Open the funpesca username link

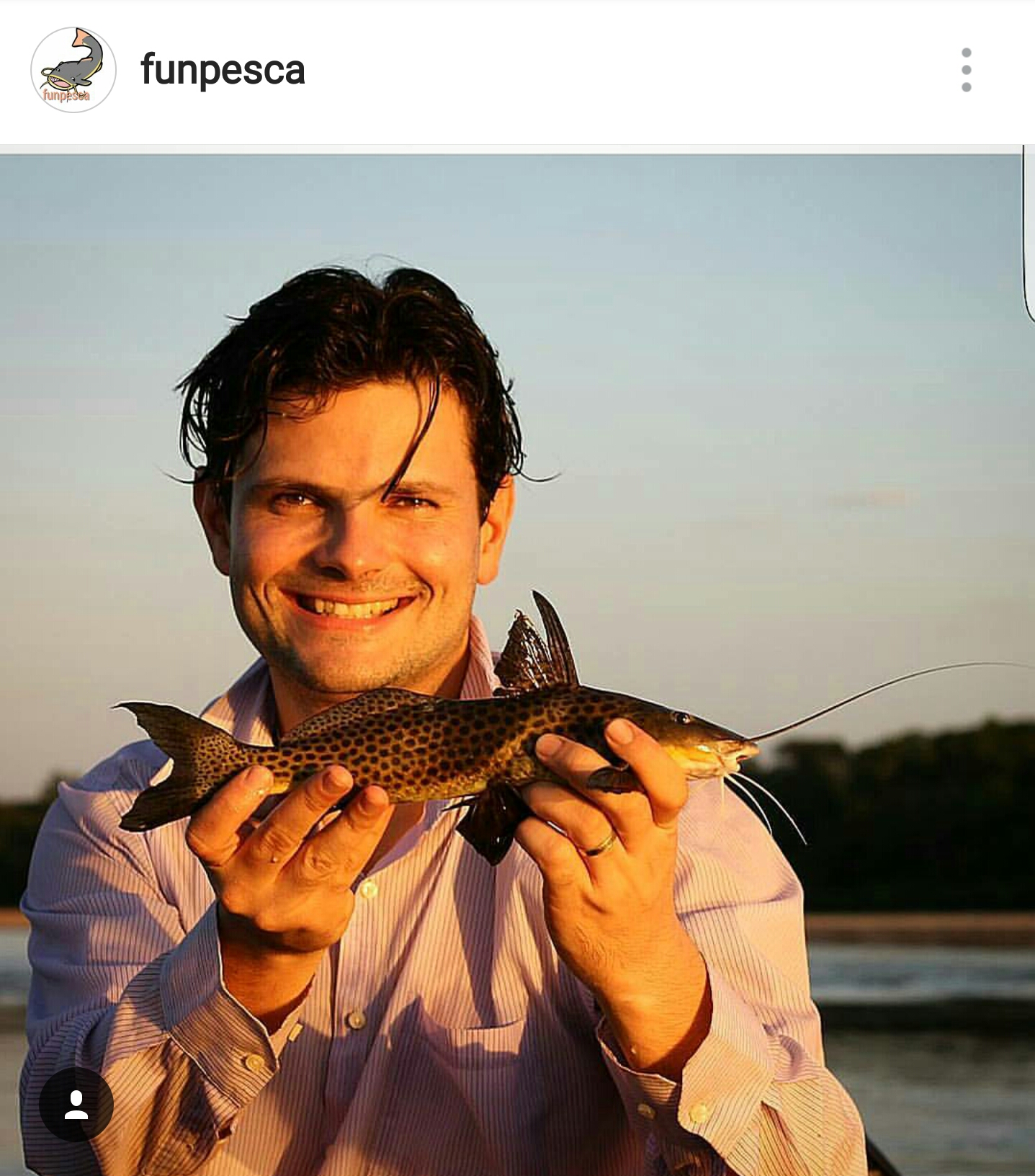tap(223, 71)
